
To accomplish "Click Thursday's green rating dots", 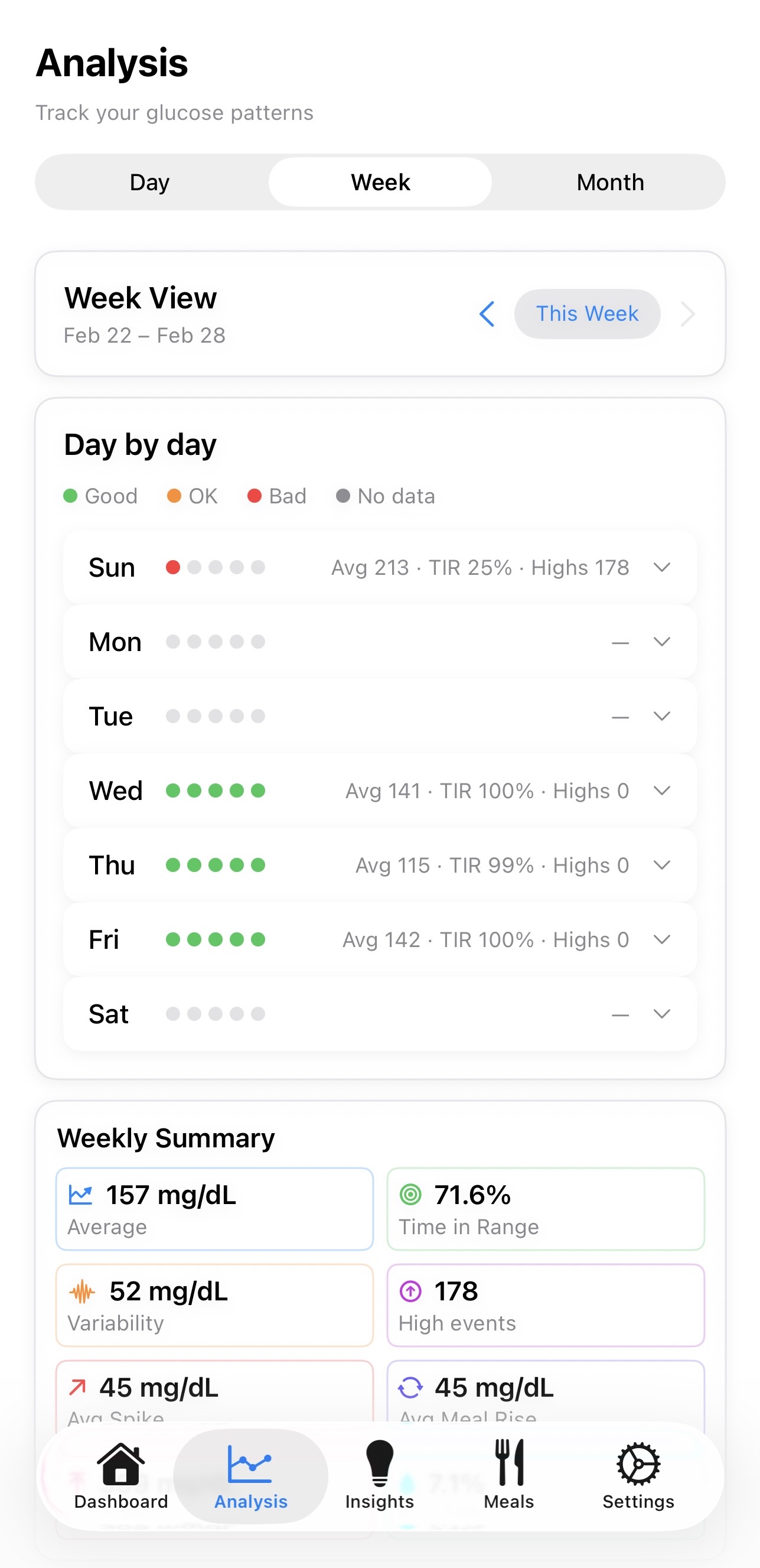I will (216, 864).
